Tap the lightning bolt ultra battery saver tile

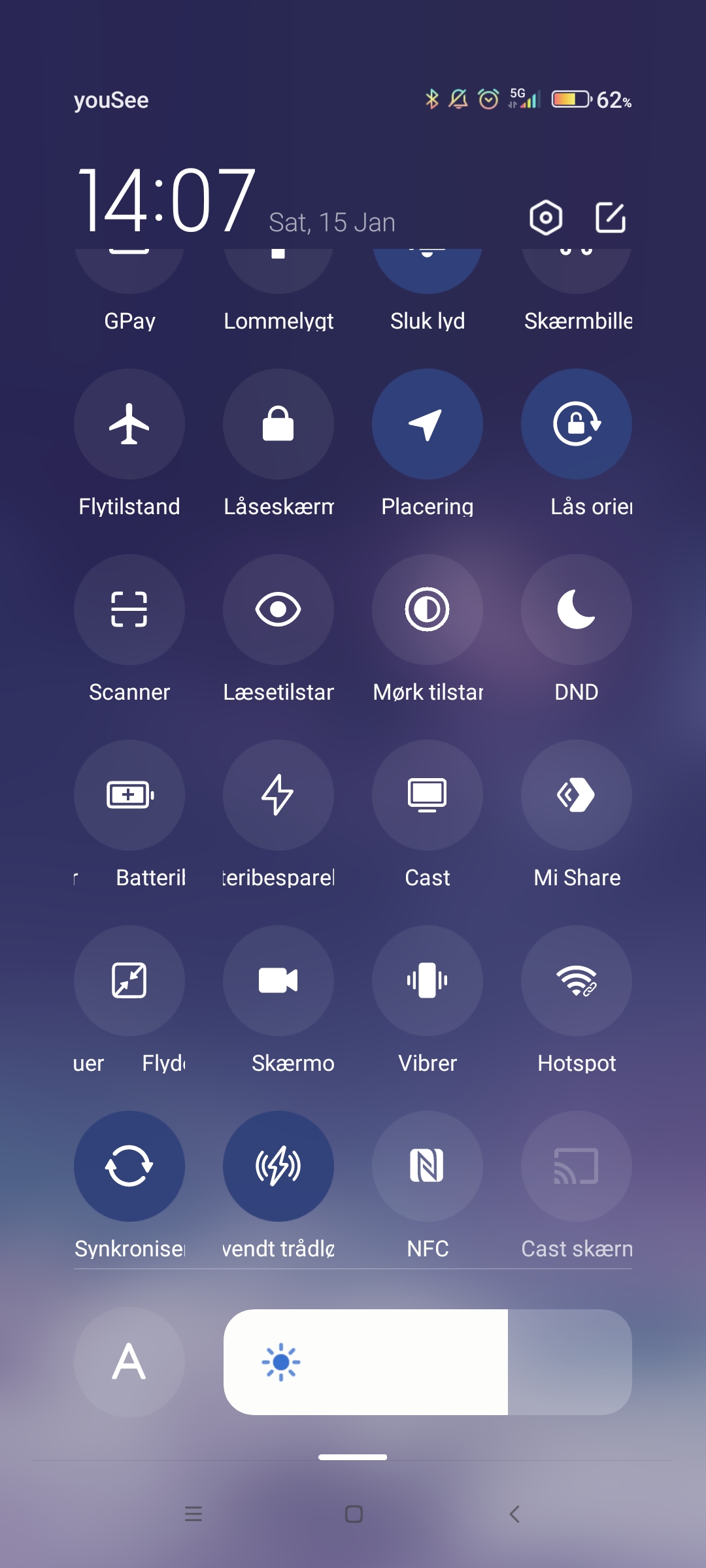click(x=278, y=795)
